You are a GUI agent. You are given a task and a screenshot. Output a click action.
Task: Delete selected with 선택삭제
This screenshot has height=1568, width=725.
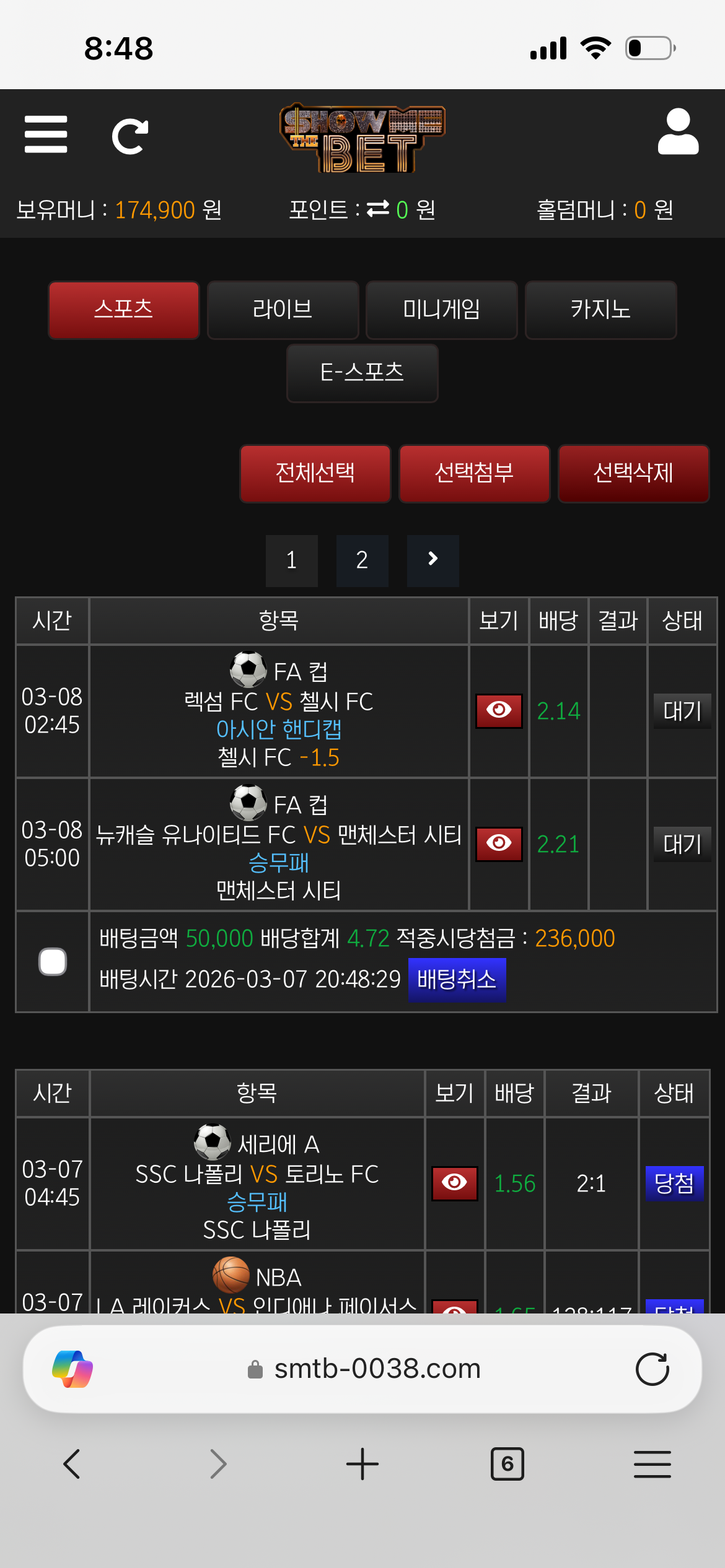coord(633,473)
